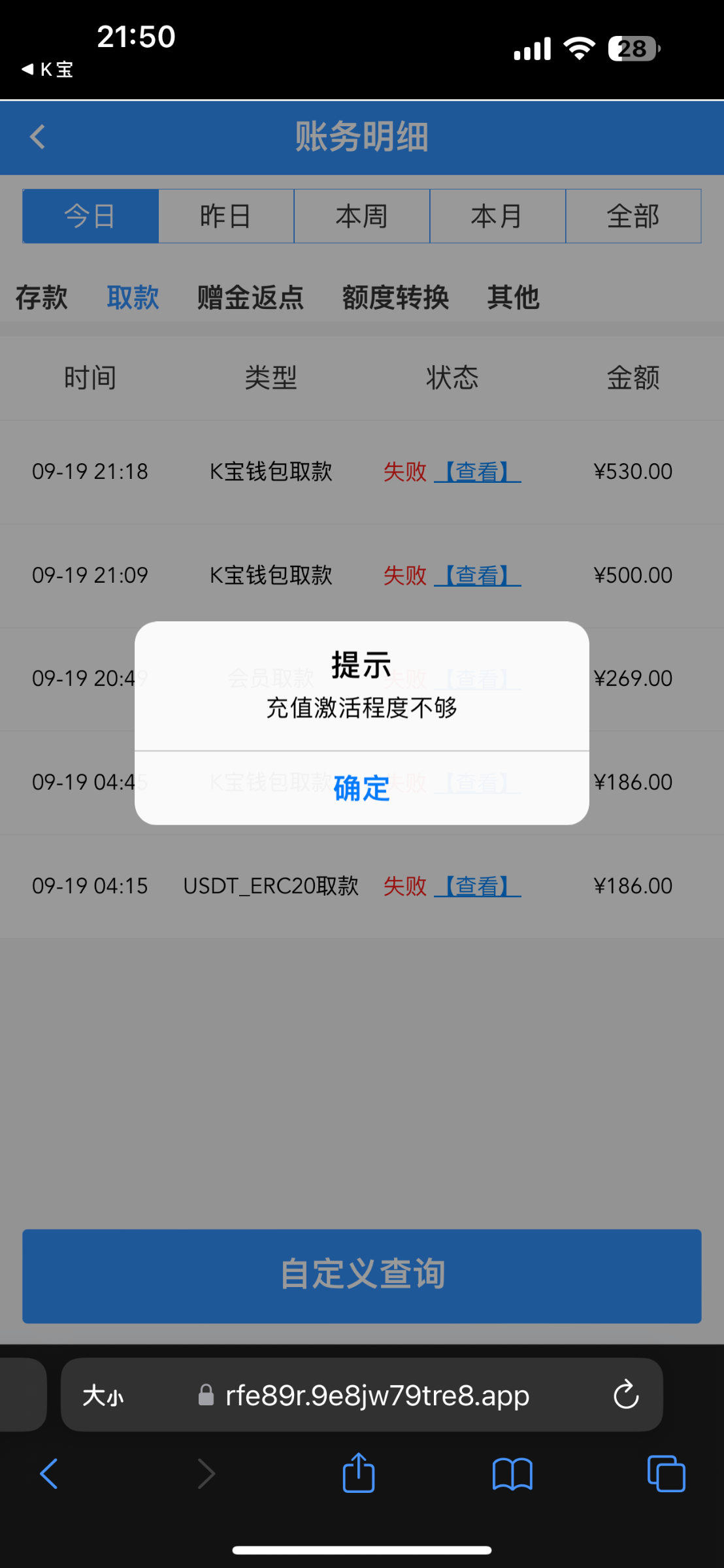Switch to the 全部 date filter
This screenshot has height=1568, width=724.
[x=633, y=216]
